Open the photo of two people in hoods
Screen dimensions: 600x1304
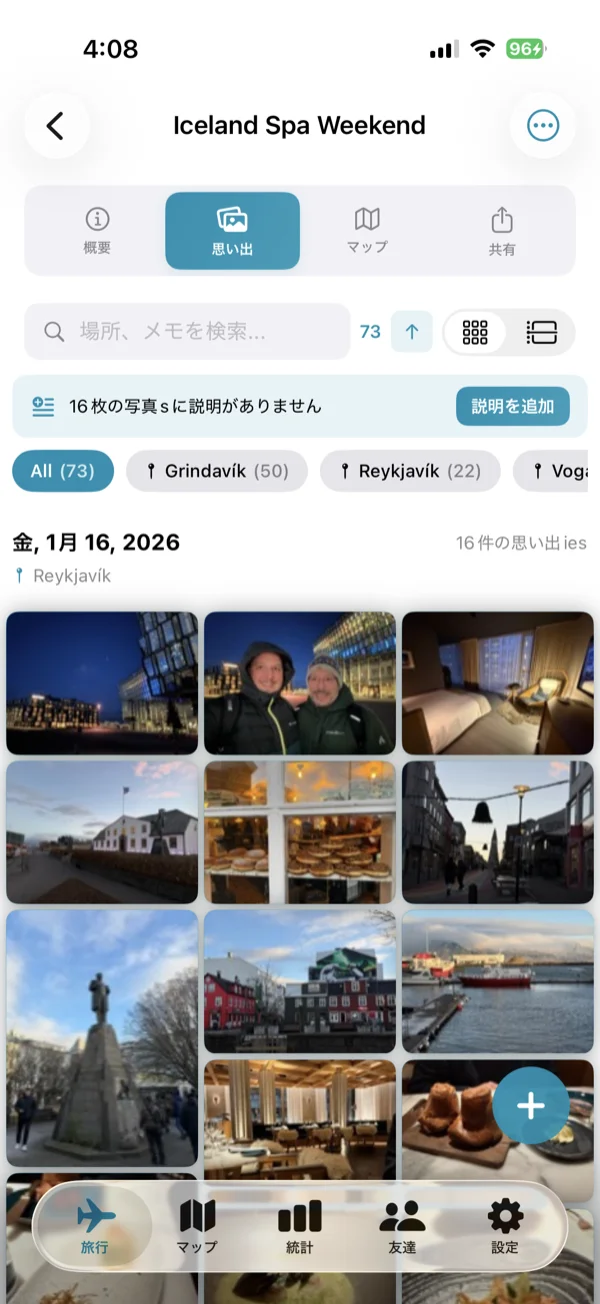(x=300, y=683)
